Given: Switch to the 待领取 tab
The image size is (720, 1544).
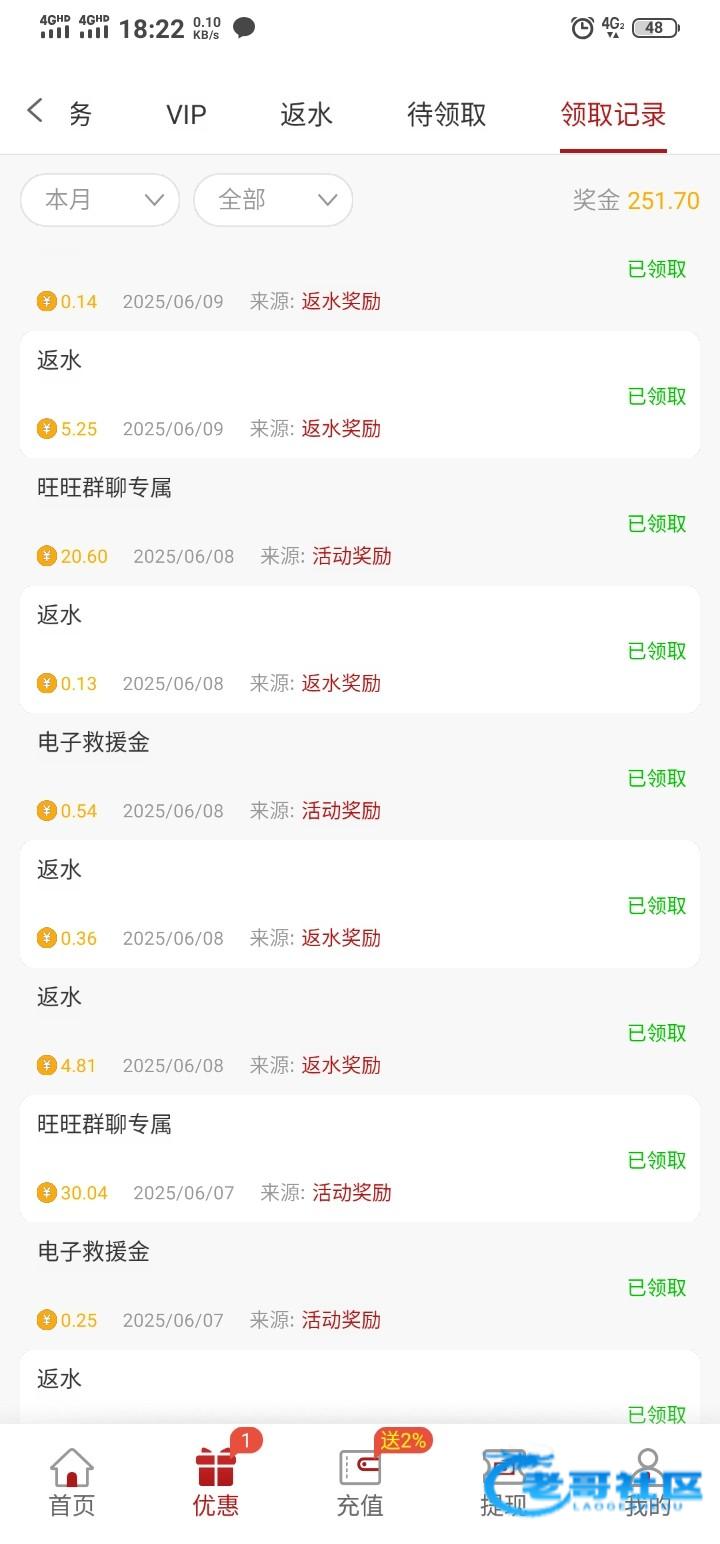Looking at the screenshot, I should click(x=446, y=115).
